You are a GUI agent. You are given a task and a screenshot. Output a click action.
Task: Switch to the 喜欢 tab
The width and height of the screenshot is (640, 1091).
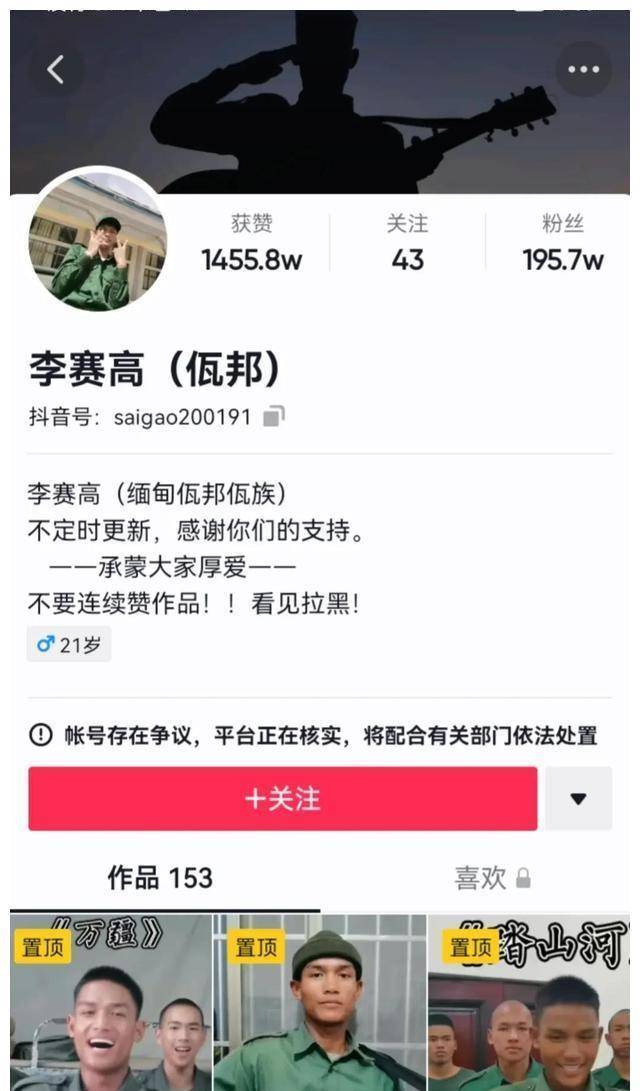(x=492, y=878)
